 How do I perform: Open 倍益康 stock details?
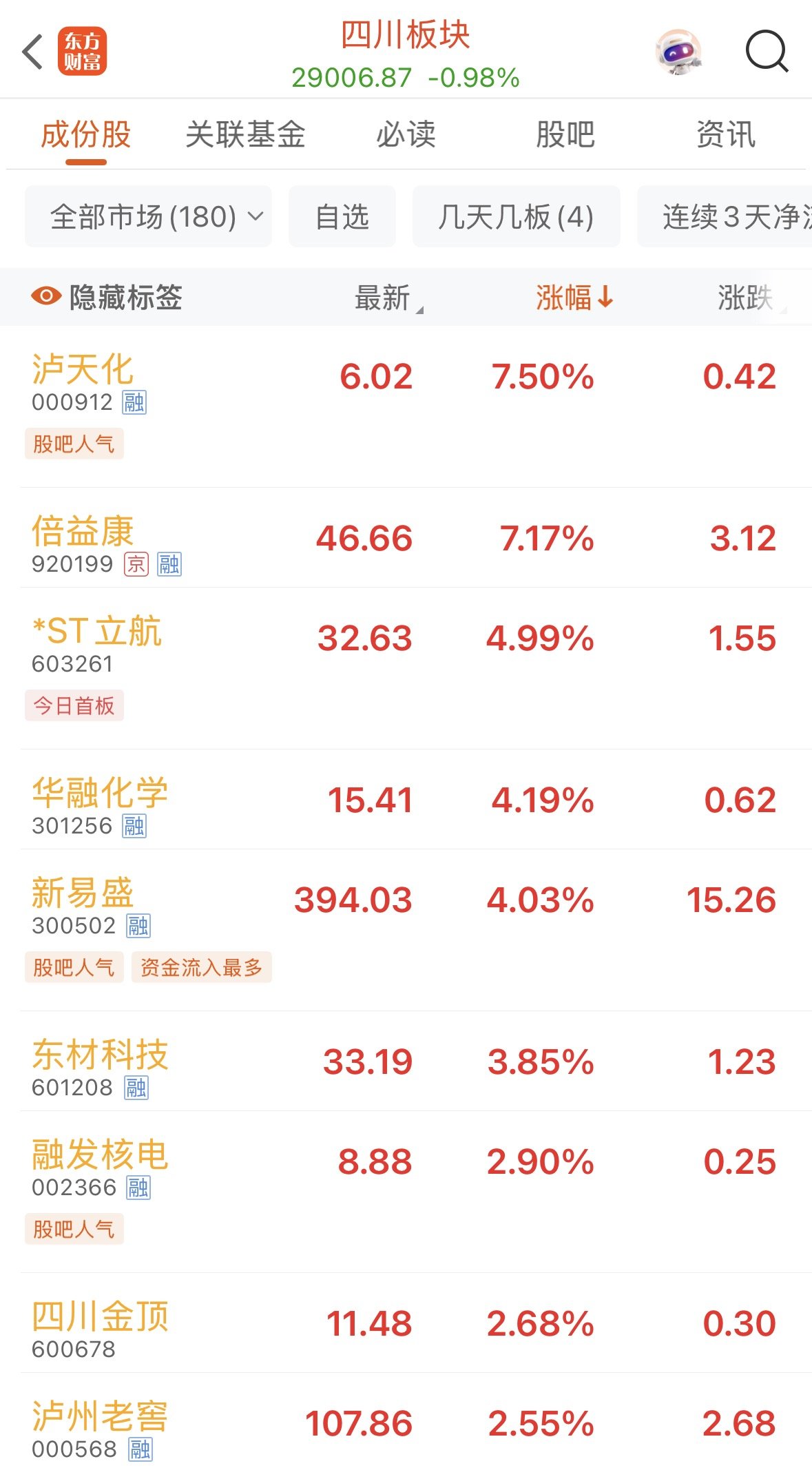click(x=83, y=532)
